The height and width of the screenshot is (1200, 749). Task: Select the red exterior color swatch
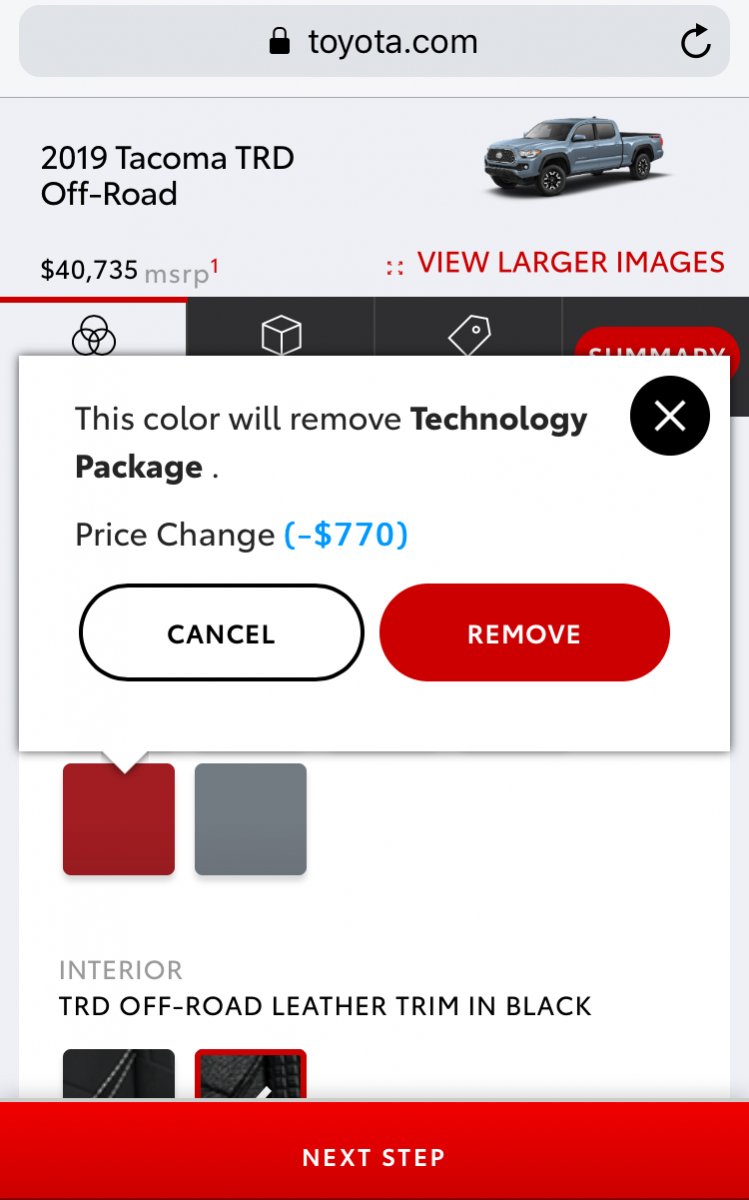[119, 820]
